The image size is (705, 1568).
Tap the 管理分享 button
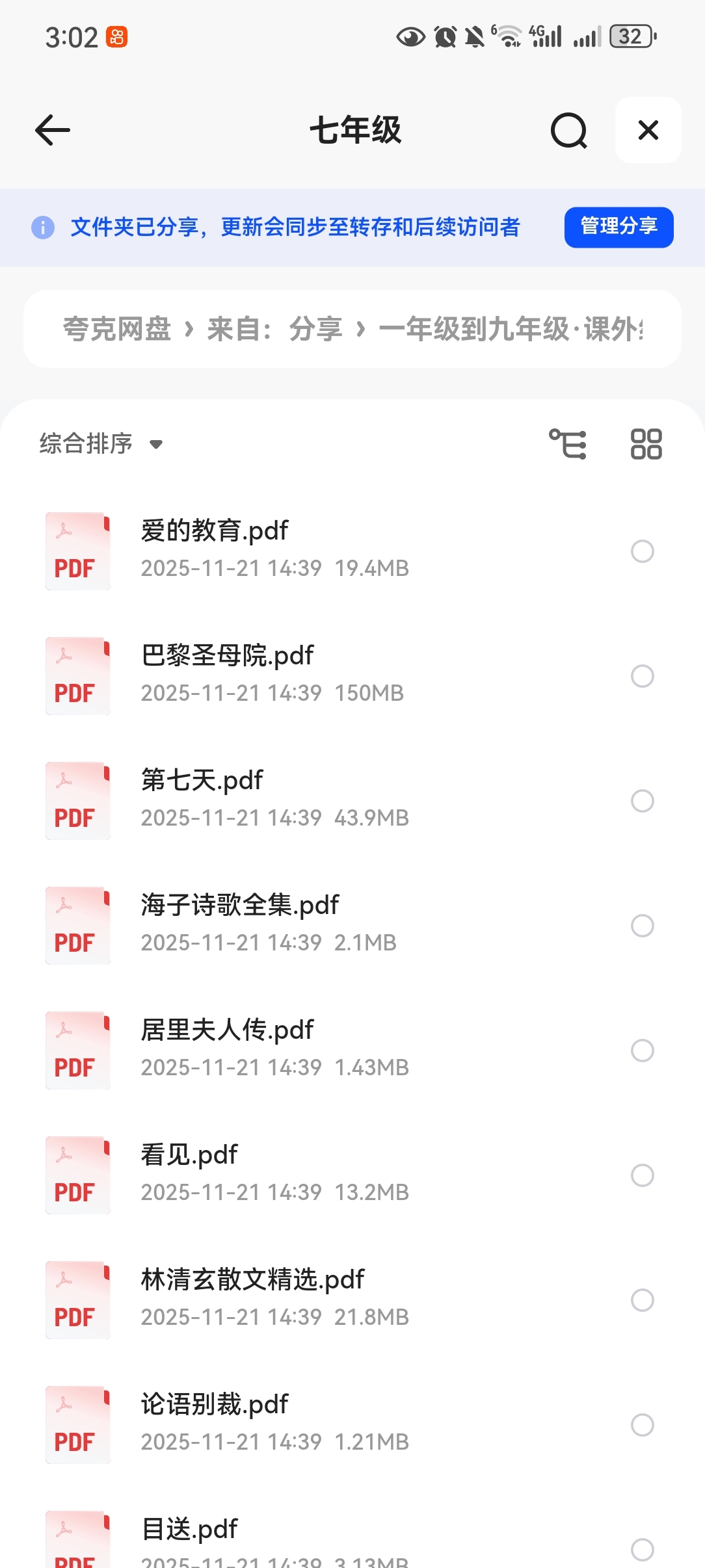(619, 227)
